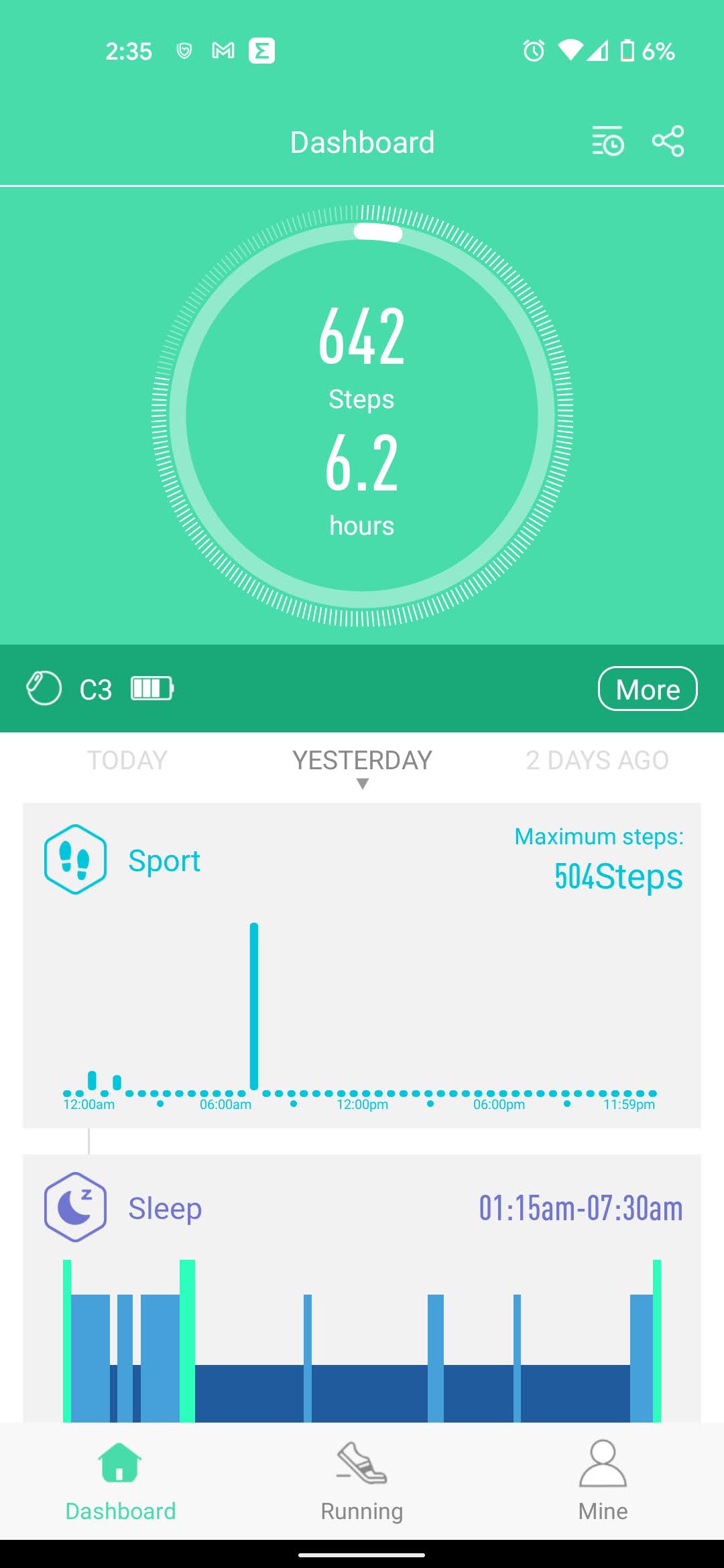Tap the More button

click(647, 689)
